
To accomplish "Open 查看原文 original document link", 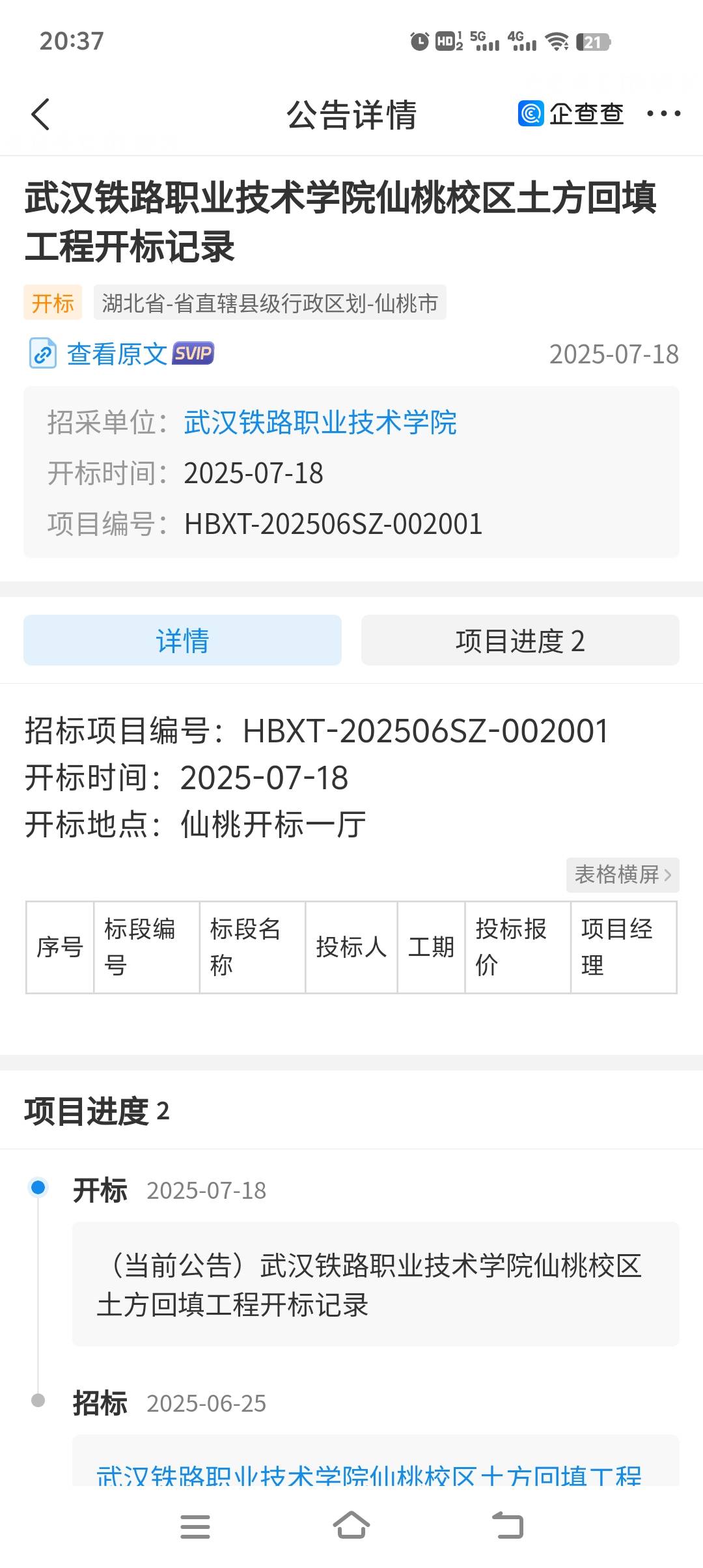I will [117, 354].
